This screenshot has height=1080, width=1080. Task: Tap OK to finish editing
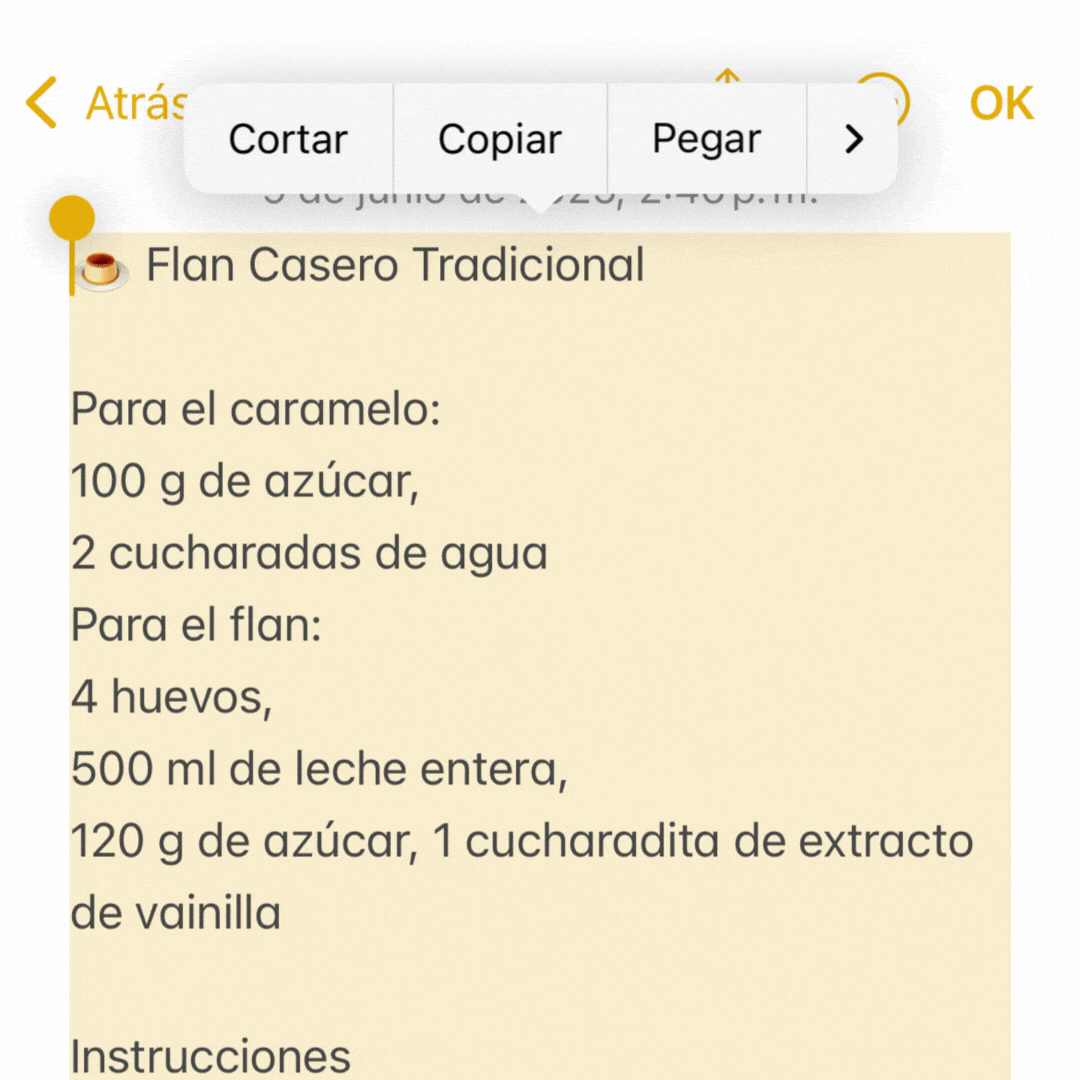tap(1001, 104)
